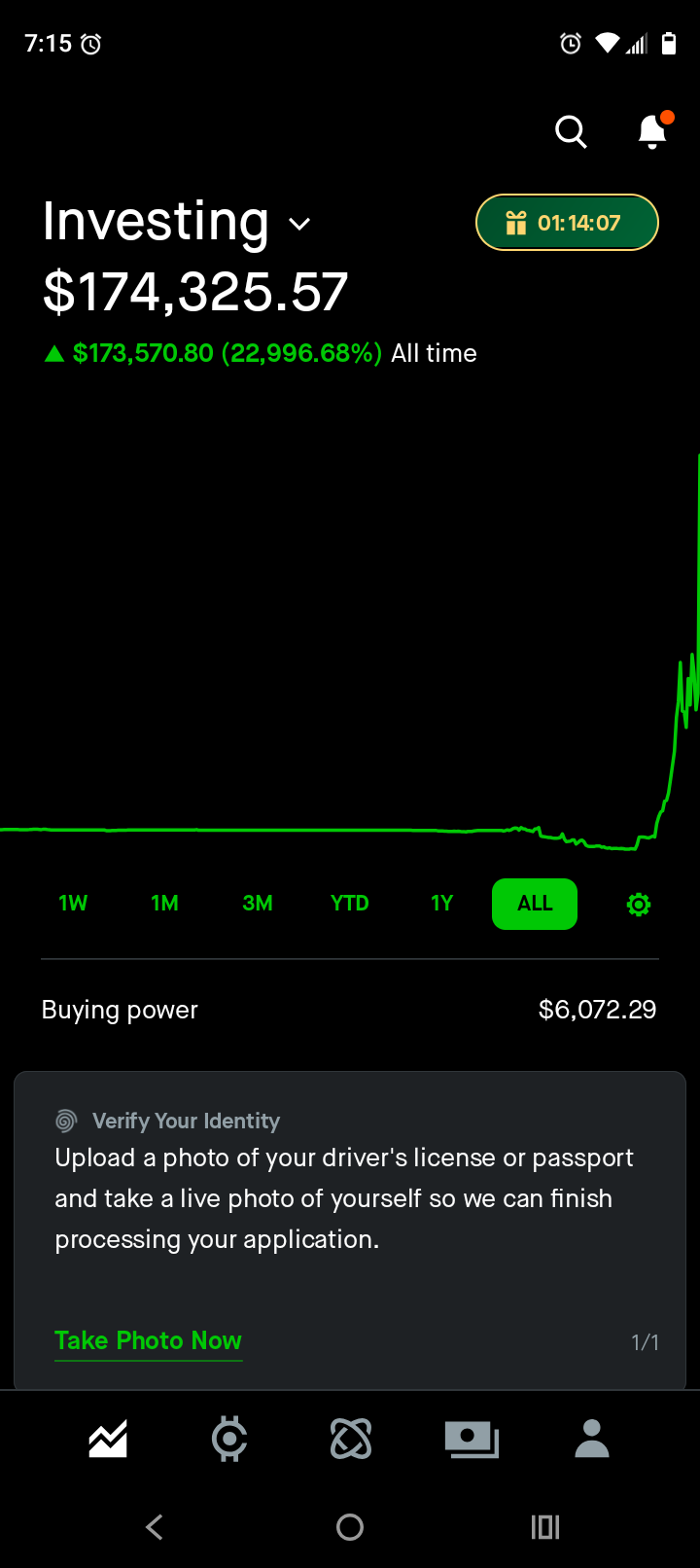Switch chart to 1Y range
This screenshot has height=1568, width=700.
point(442,904)
